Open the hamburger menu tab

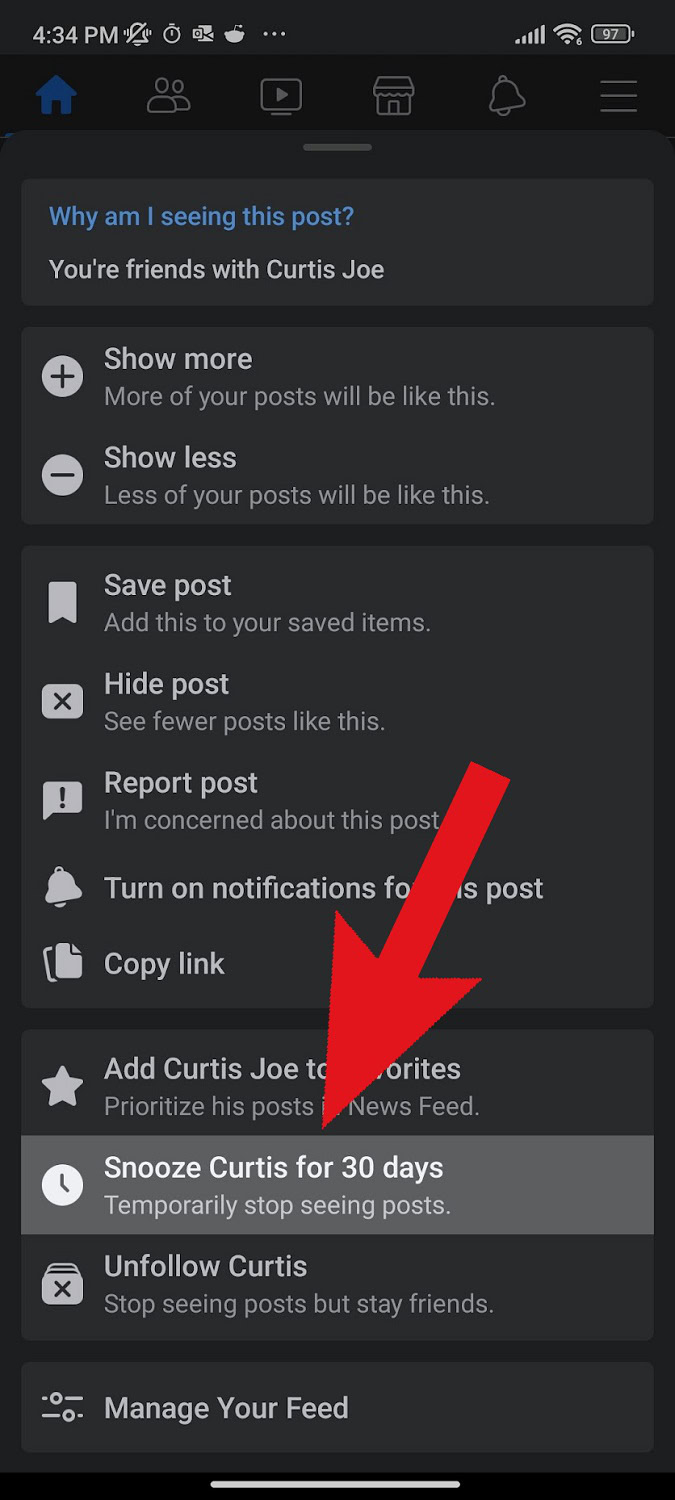(x=618, y=96)
